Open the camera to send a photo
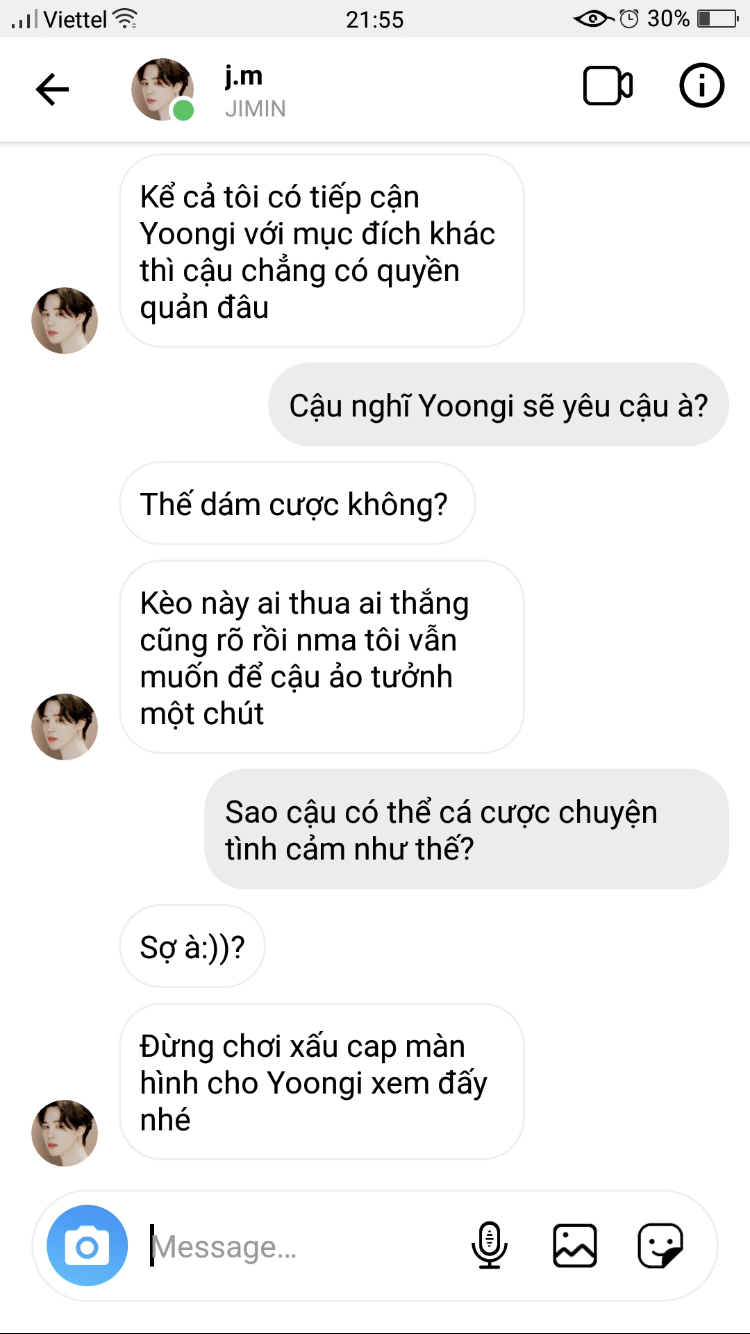The width and height of the screenshot is (750, 1334). [x=87, y=1246]
